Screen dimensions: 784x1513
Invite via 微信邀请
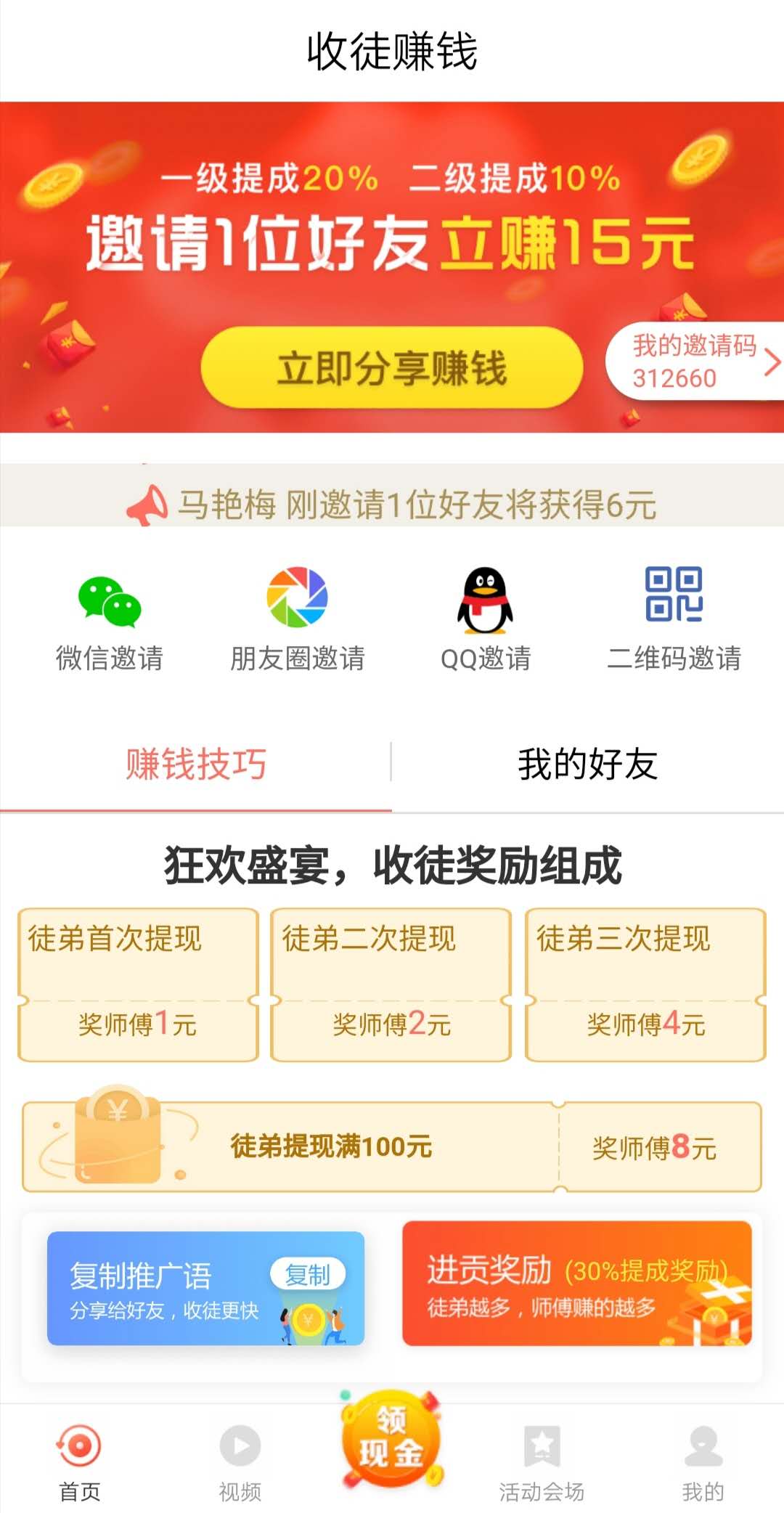pyautogui.click(x=110, y=619)
